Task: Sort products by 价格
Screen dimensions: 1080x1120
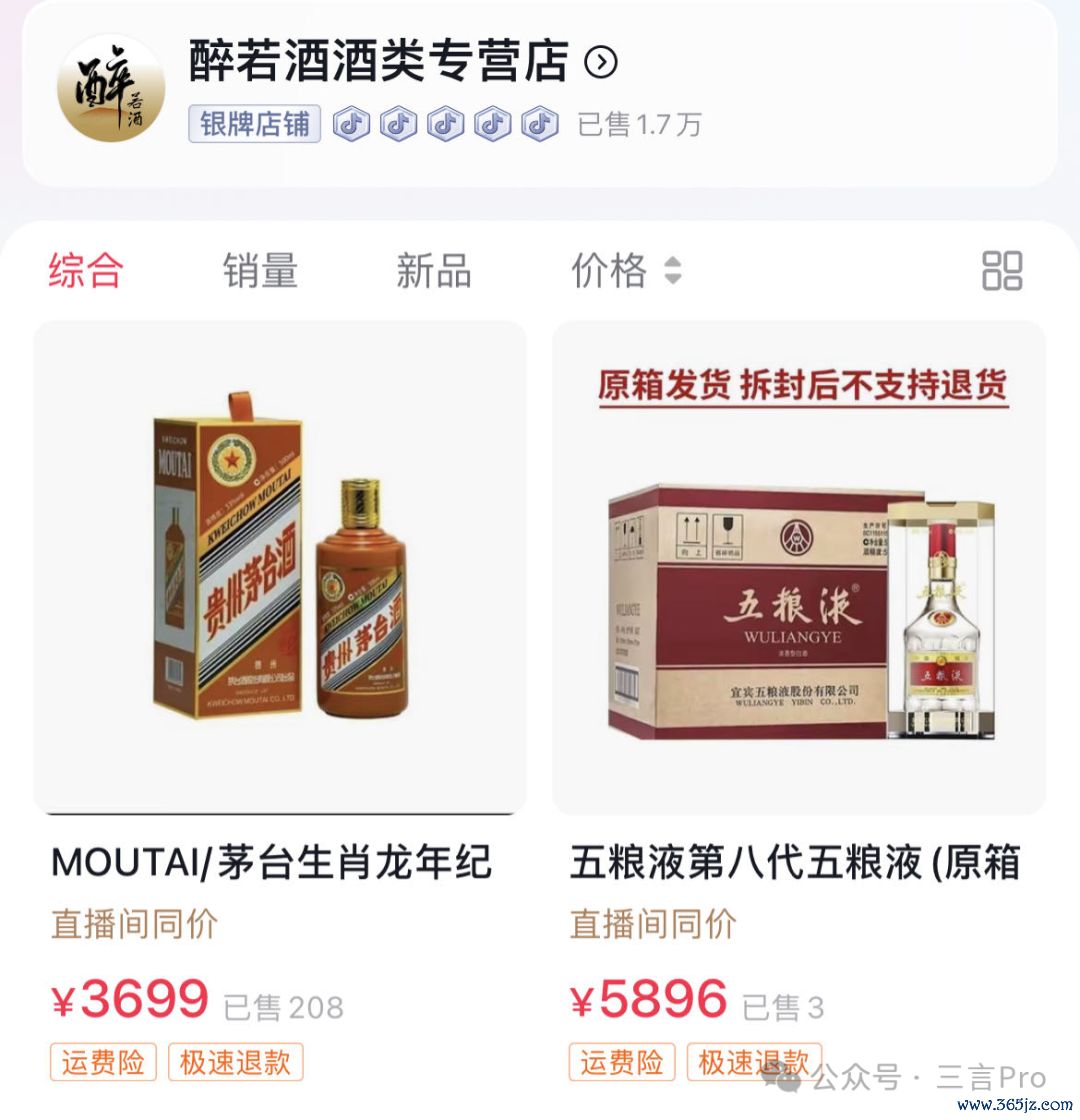Action: (x=625, y=270)
